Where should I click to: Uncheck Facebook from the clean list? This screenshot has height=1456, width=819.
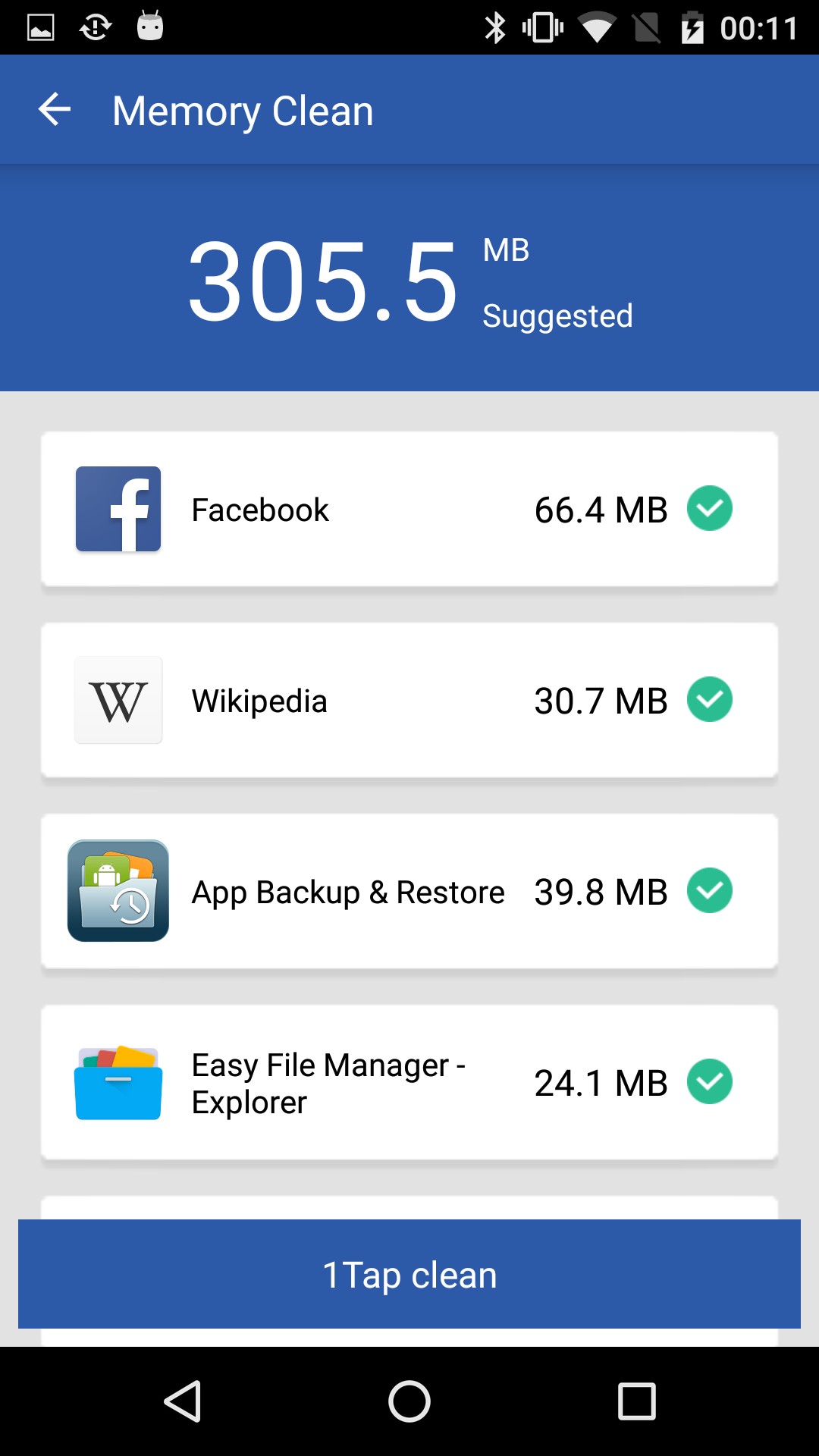pyautogui.click(x=710, y=508)
